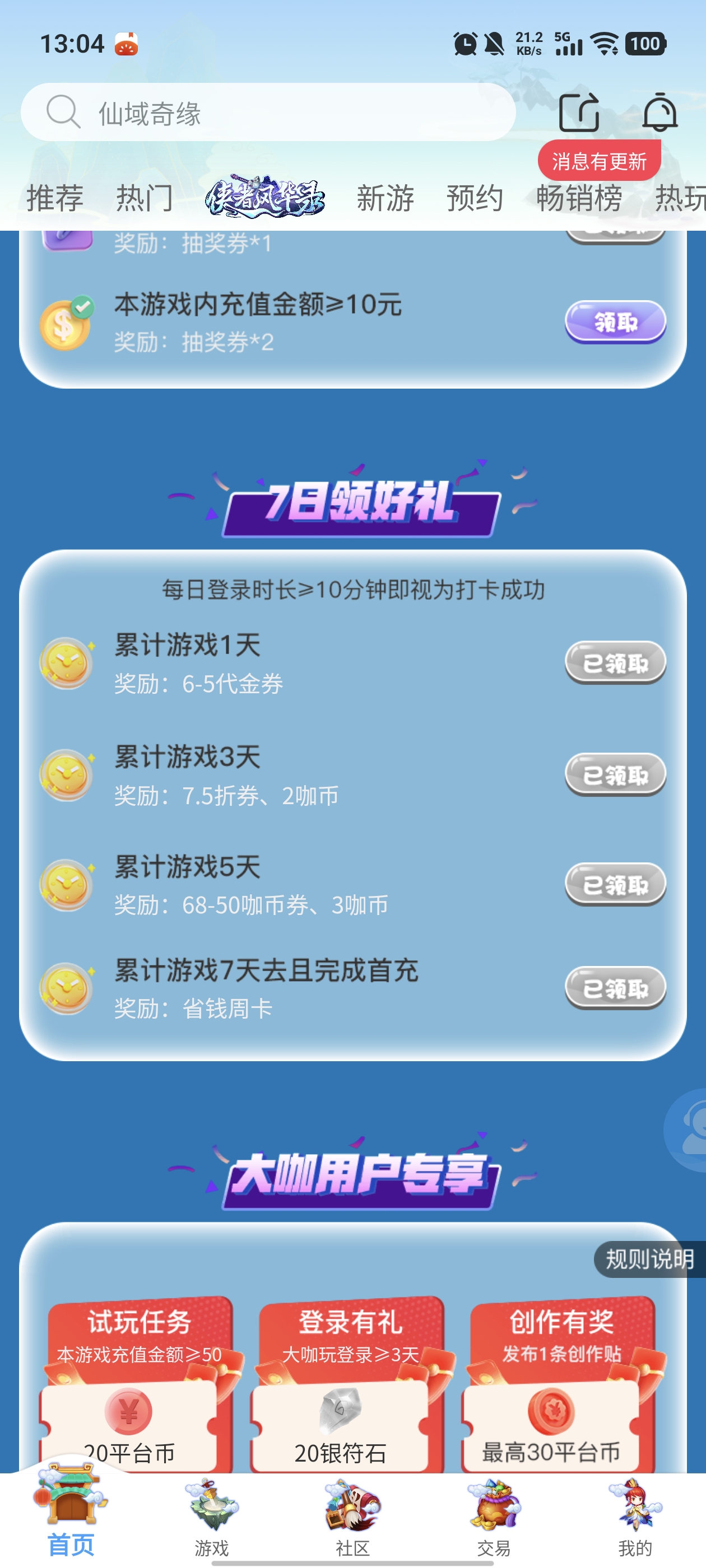This screenshot has width=706, height=1568.
Task: Tap 已领取 for 累计游戏1天
Action: coord(615,662)
